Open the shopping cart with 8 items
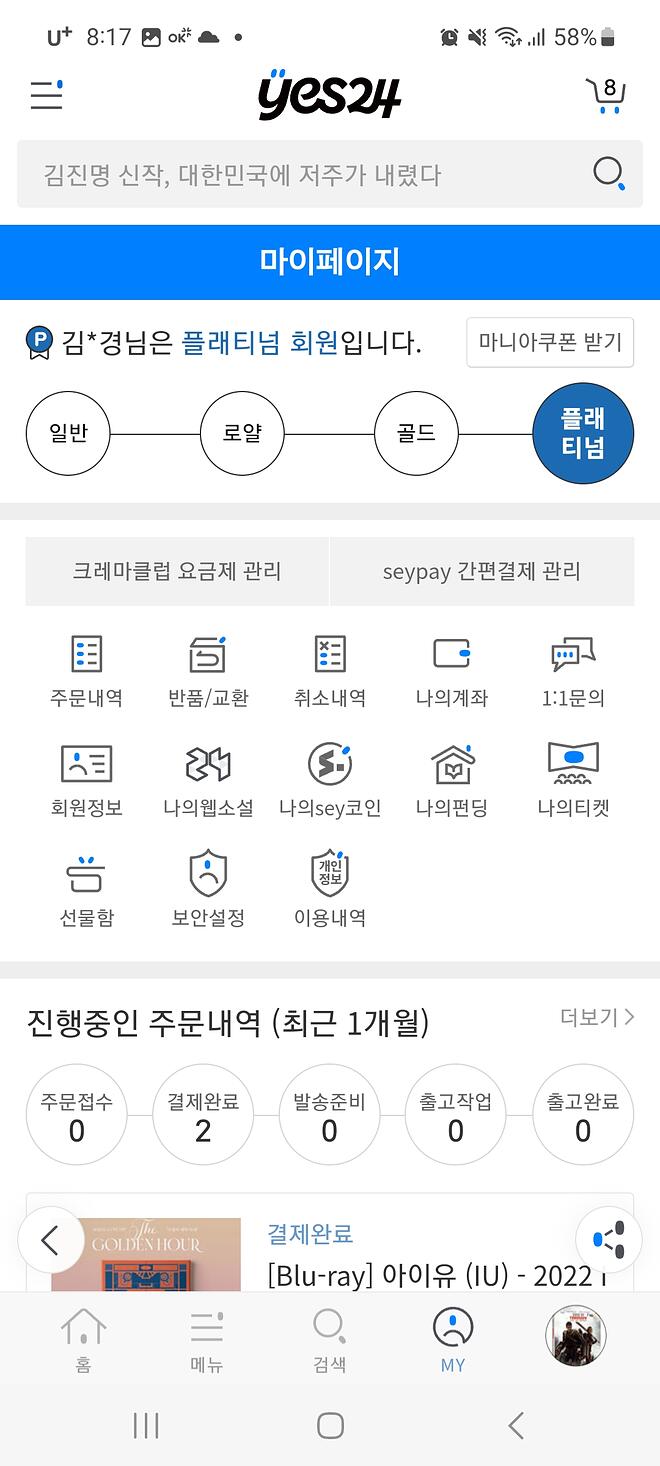This screenshot has width=660, height=1466. 606,95
